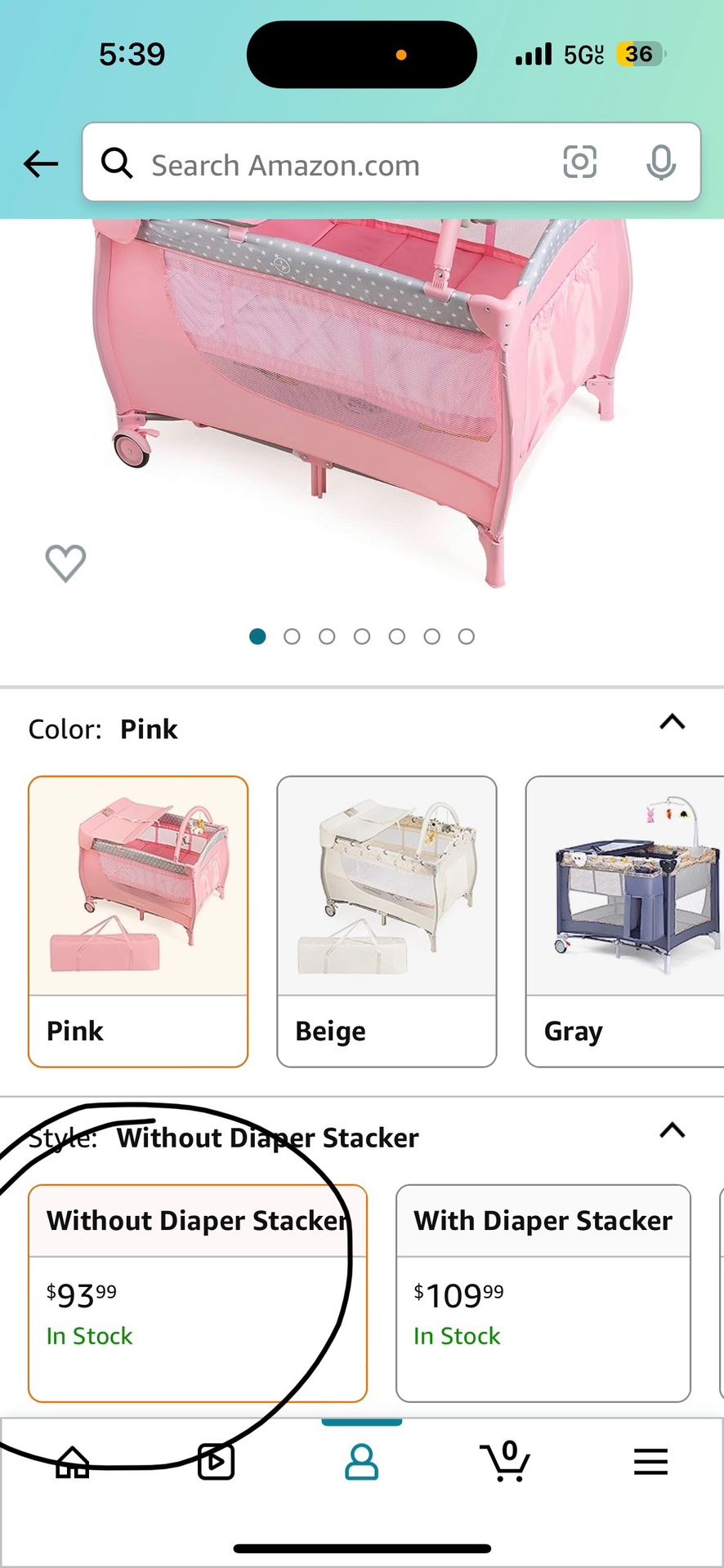Open the camera lens search
The image size is (724, 1568).
point(579,163)
